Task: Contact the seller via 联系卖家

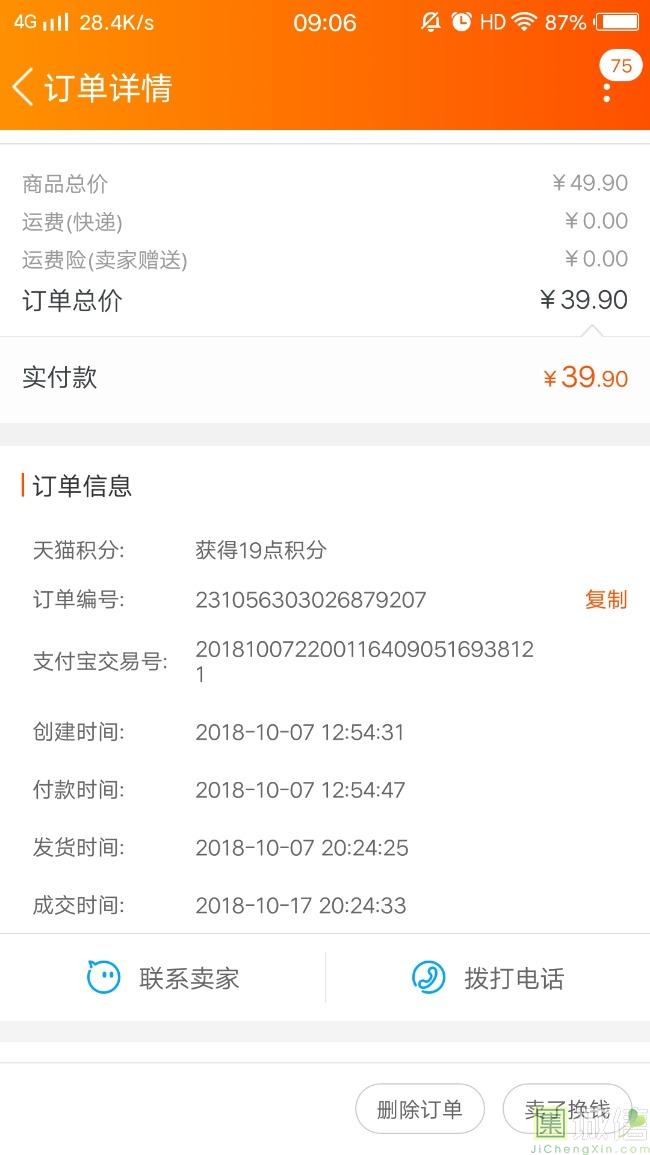Action: pos(163,977)
